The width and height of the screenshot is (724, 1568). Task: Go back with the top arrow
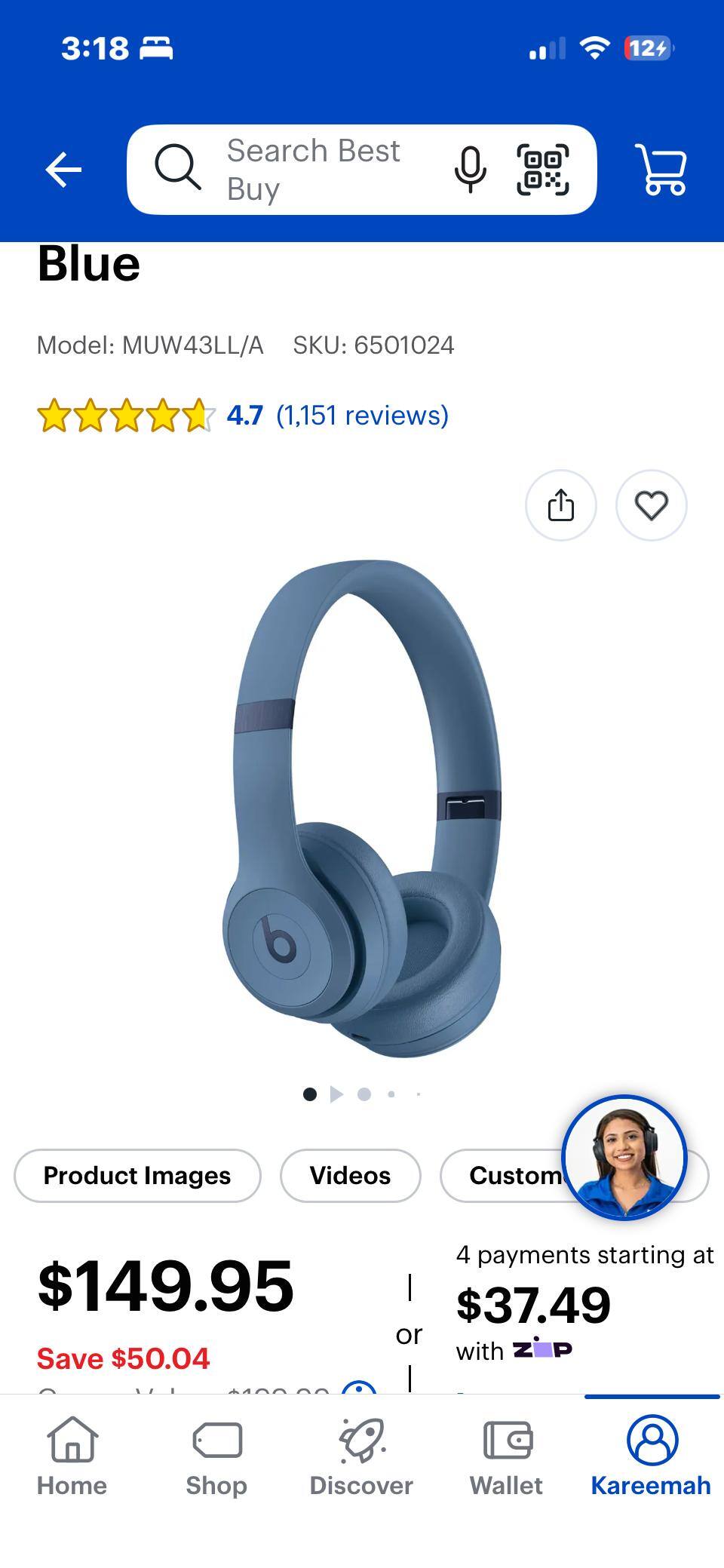[63, 169]
